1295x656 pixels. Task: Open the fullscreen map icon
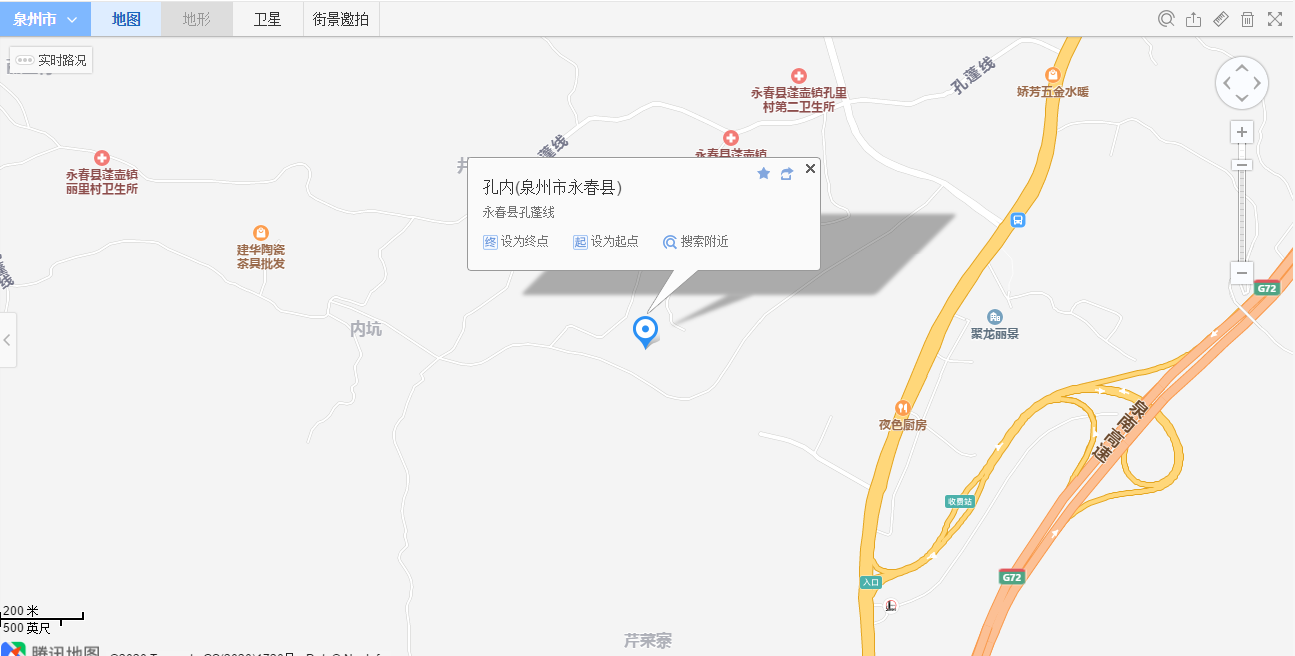[x=1275, y=19]
